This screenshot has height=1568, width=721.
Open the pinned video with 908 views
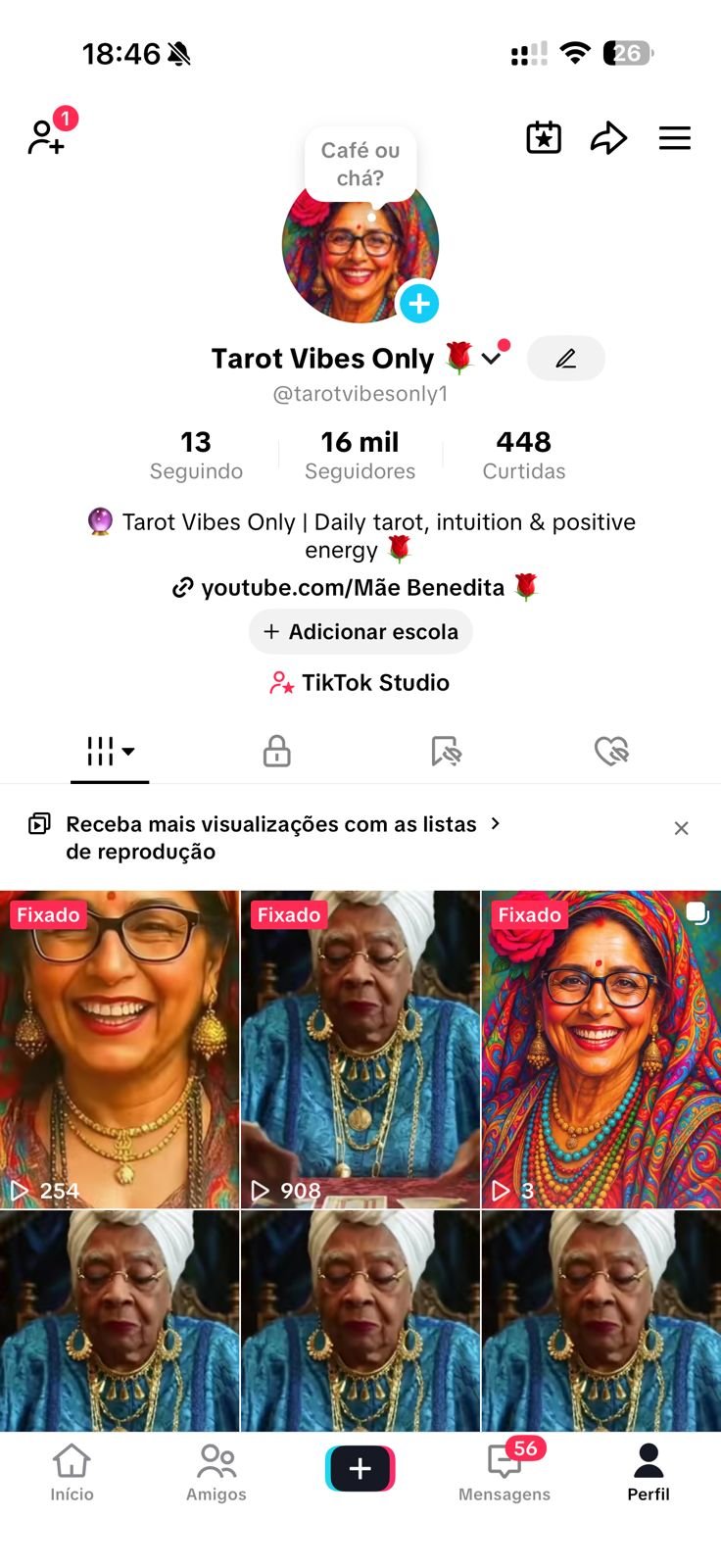360,1049
